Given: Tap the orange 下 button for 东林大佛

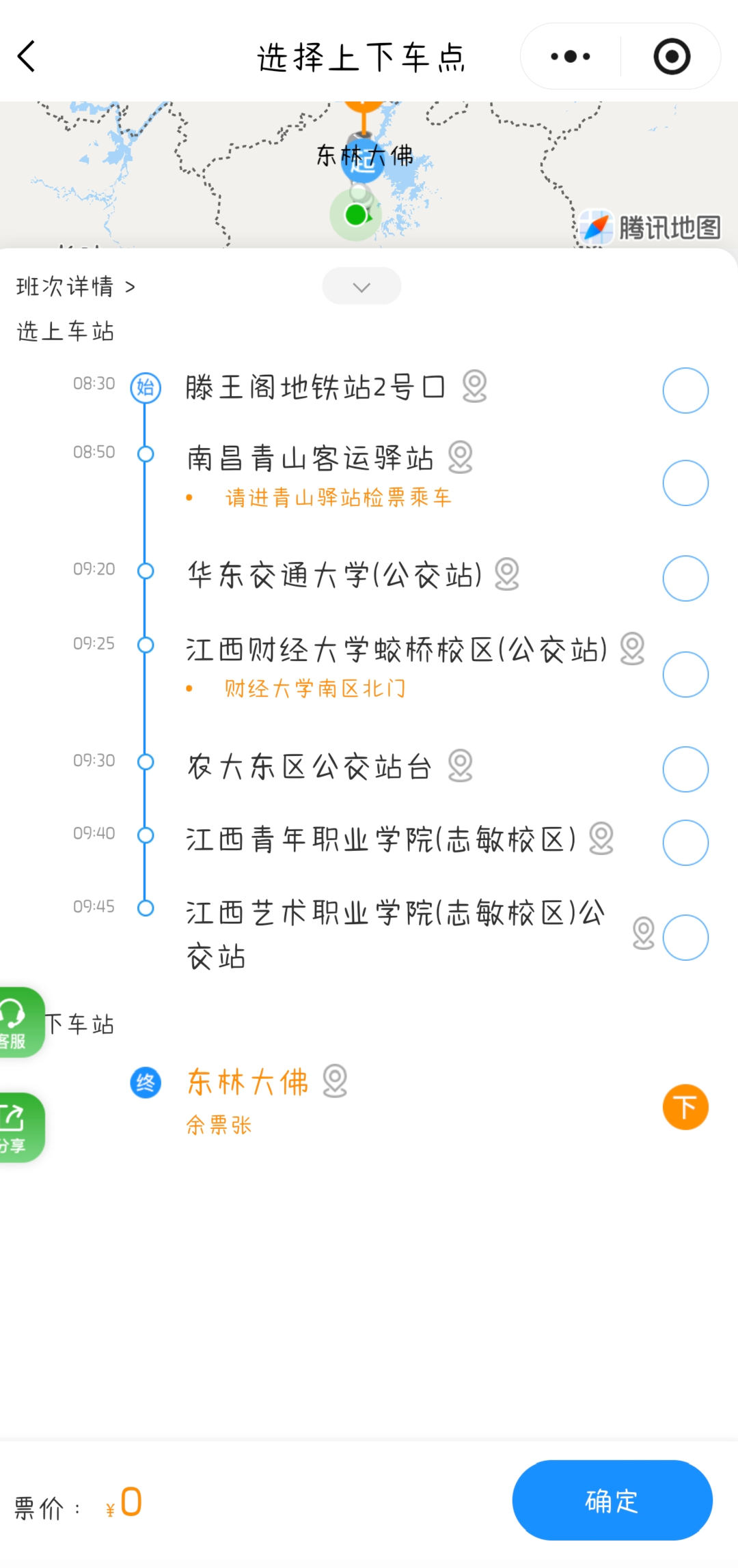Looking at the screenshot, I should coord(685,1107).
